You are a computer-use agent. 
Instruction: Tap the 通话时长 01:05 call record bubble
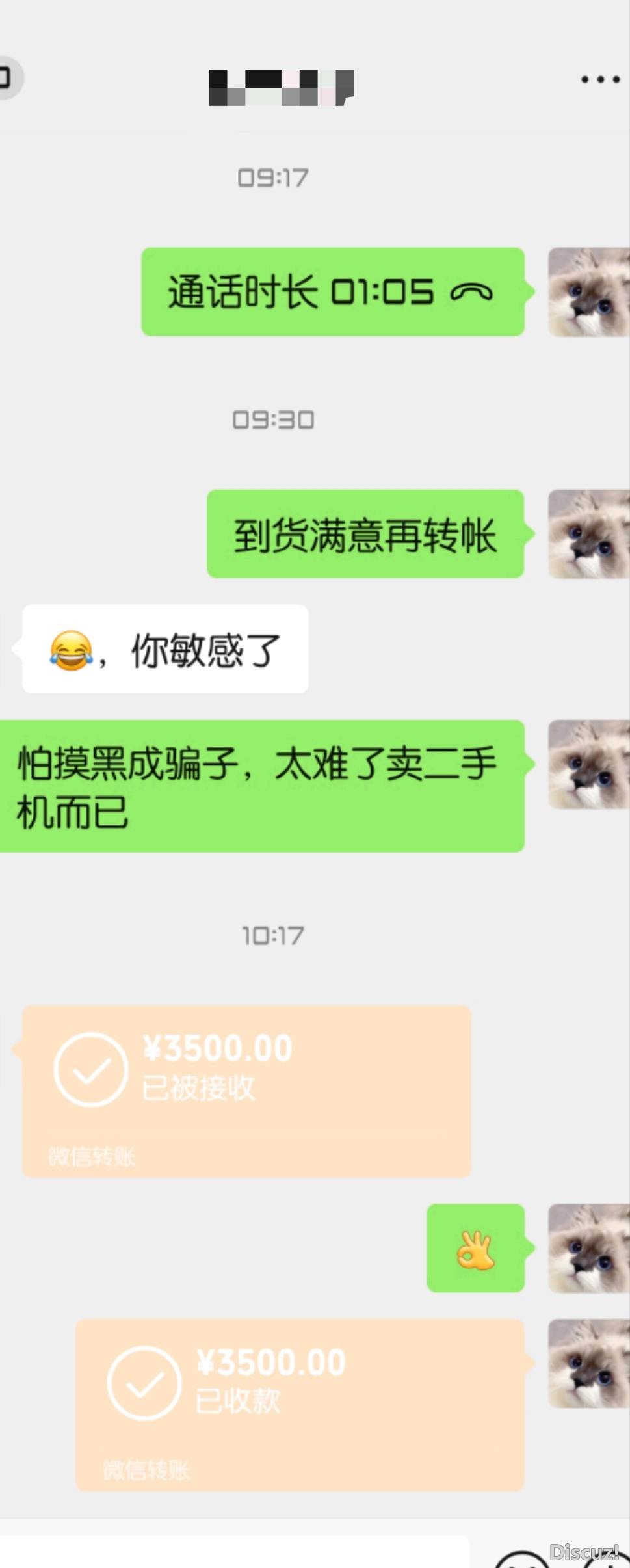[x=332, y=292]
